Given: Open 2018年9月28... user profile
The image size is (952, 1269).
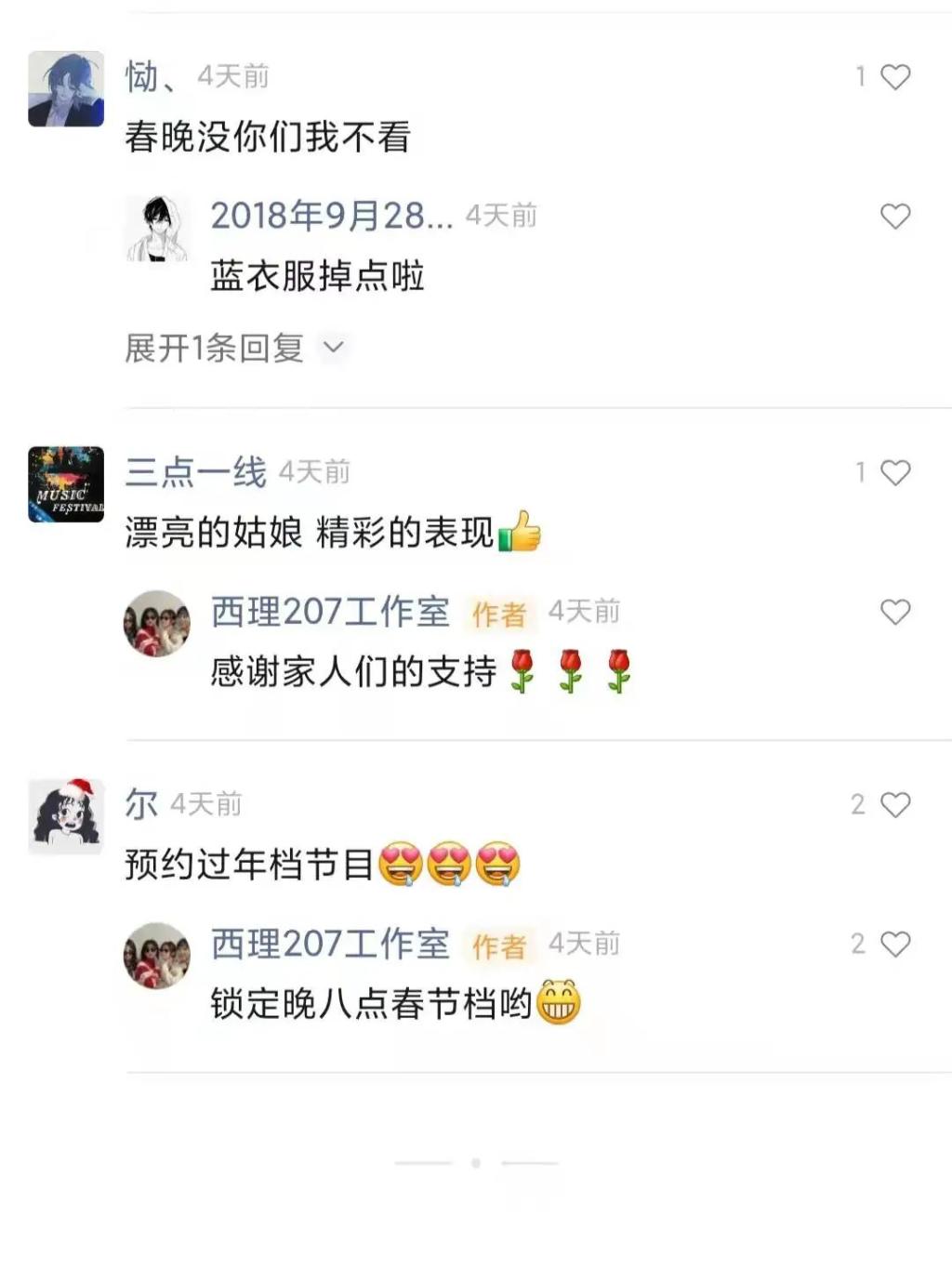Looking at the screenshot, I should click(156, 229).
